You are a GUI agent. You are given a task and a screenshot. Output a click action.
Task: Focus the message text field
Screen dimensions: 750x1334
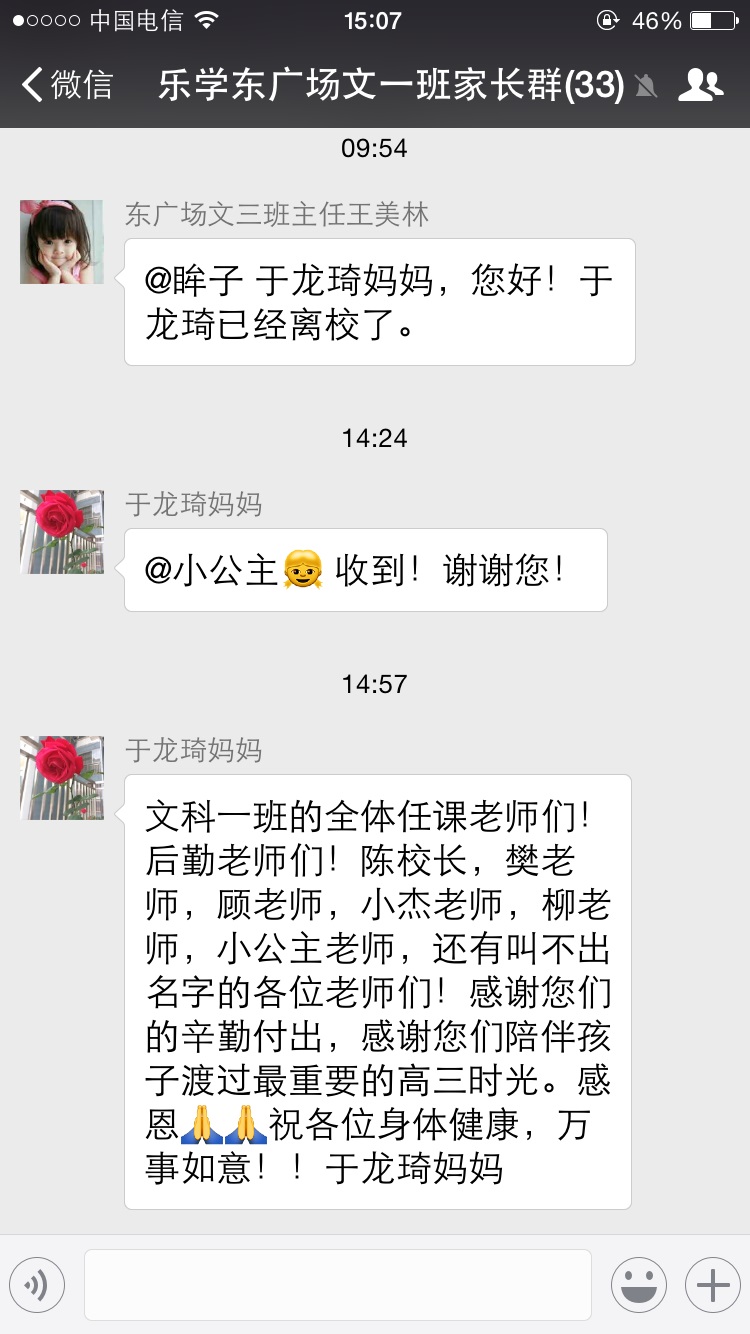[x=338, y=1285]
